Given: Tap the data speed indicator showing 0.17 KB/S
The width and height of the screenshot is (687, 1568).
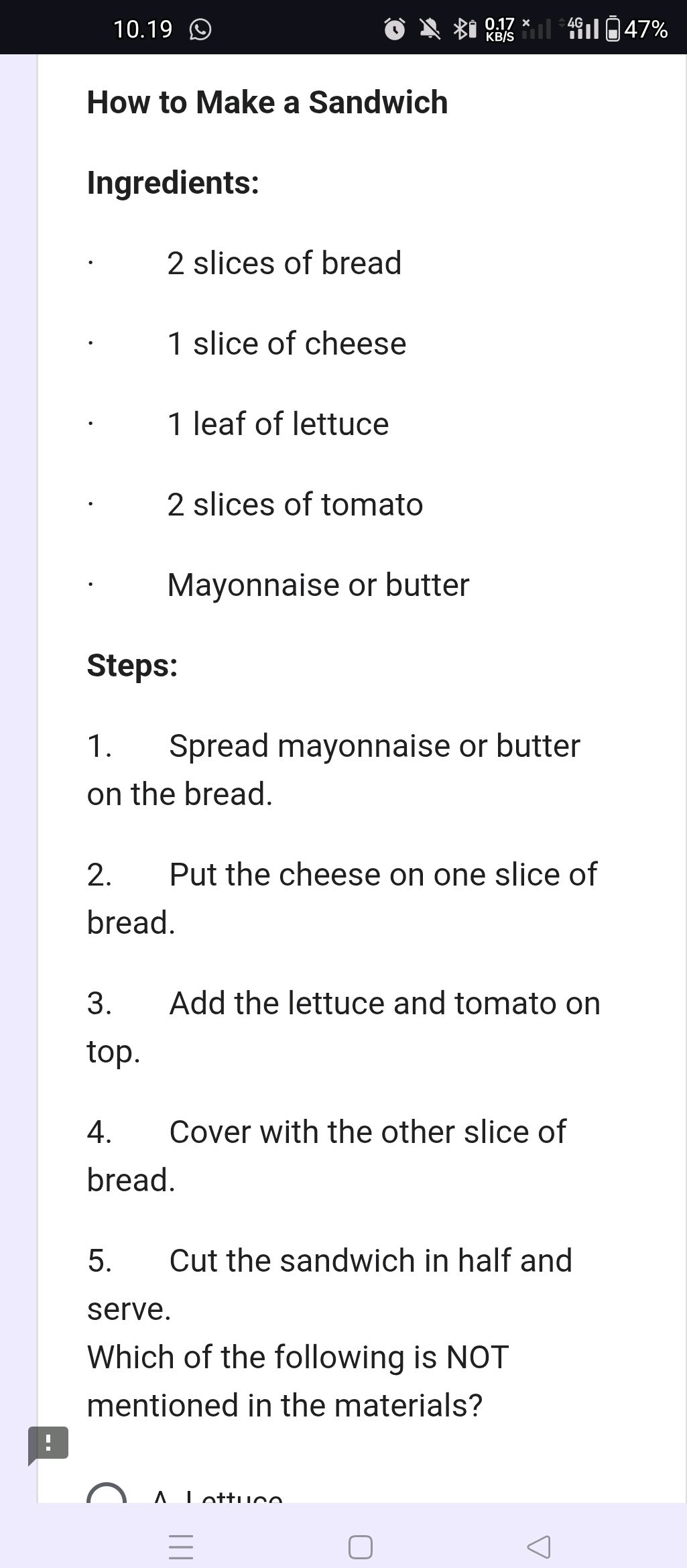Looking at the screenshot, I should [499, 29].
